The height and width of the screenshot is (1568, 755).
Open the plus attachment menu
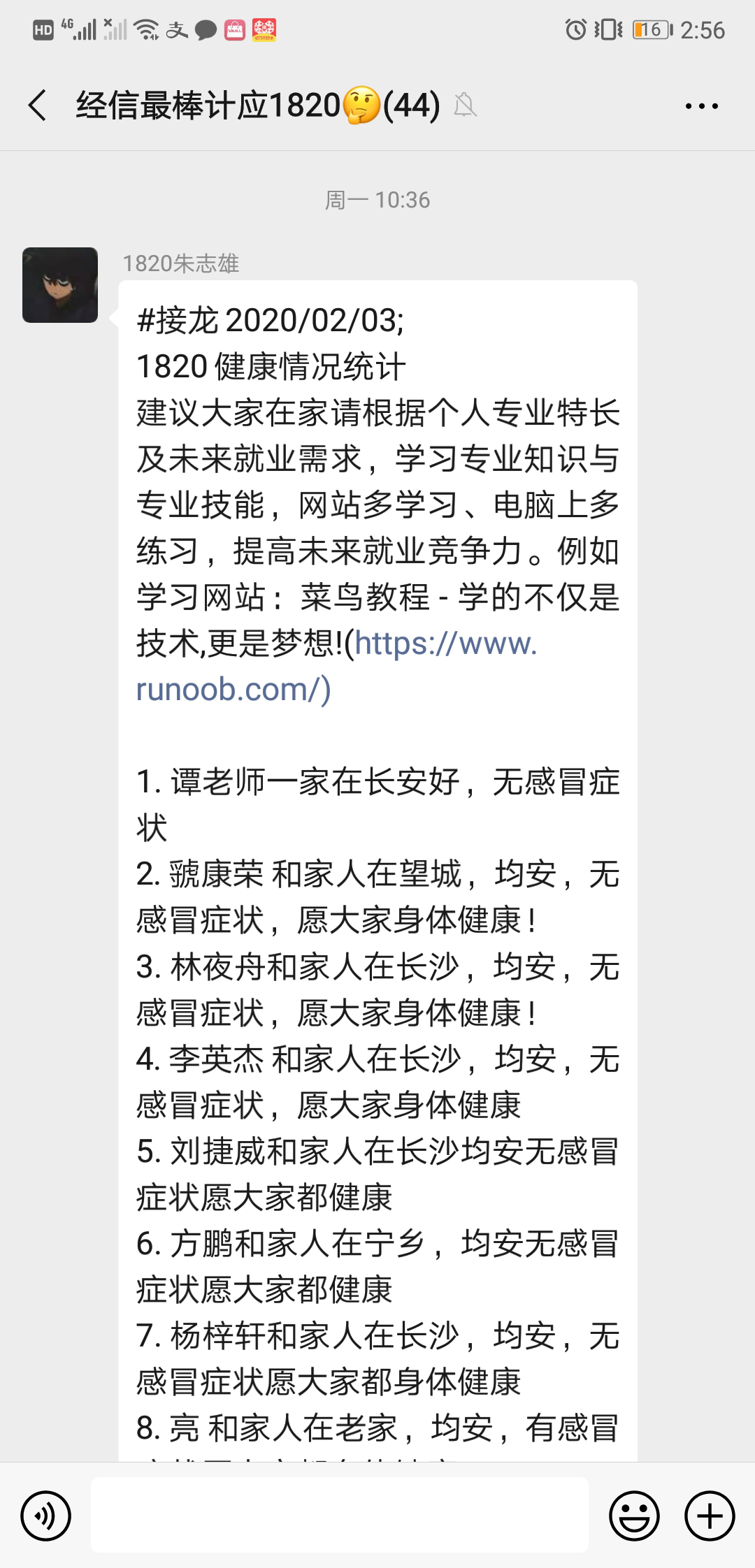click(709, 1516)
